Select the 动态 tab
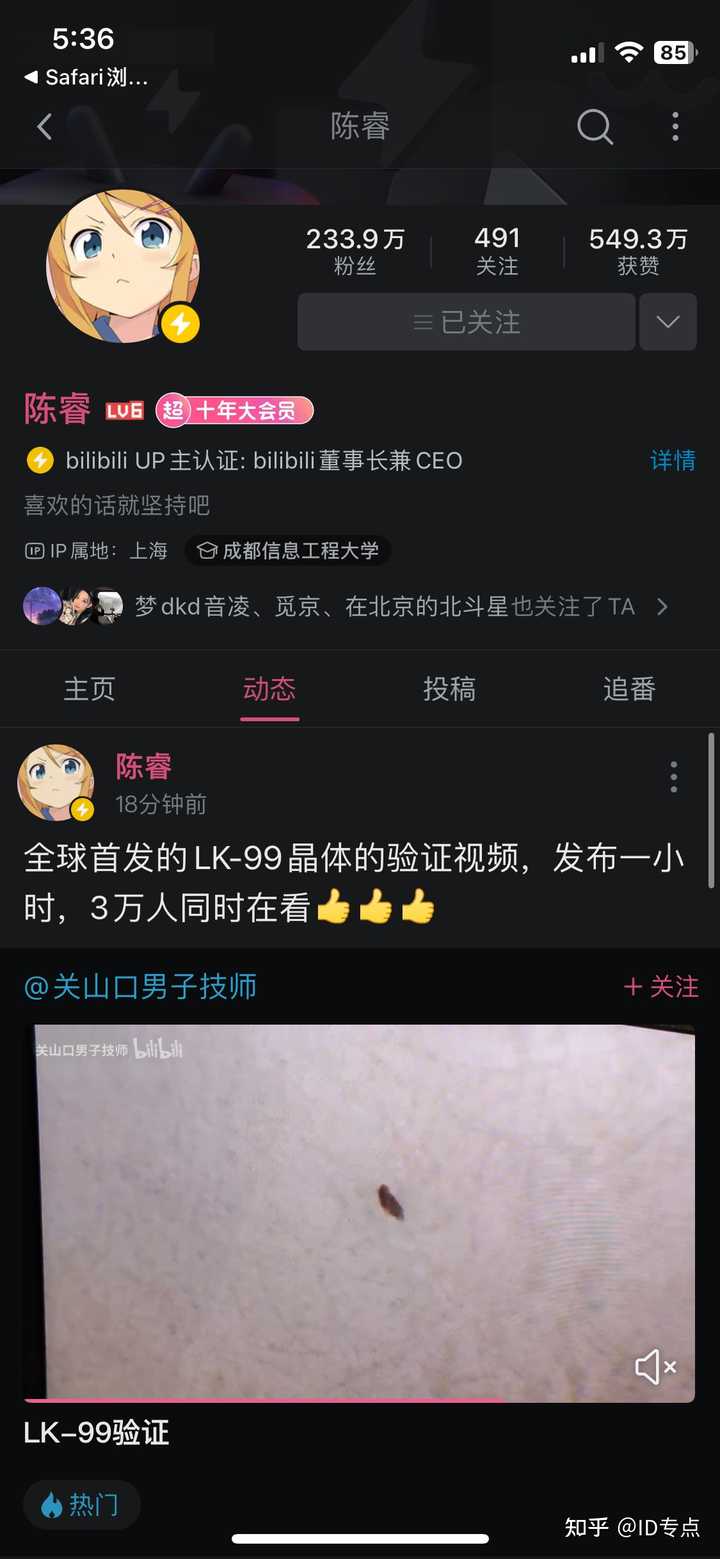720x1559 pixels. click(269, 689)
